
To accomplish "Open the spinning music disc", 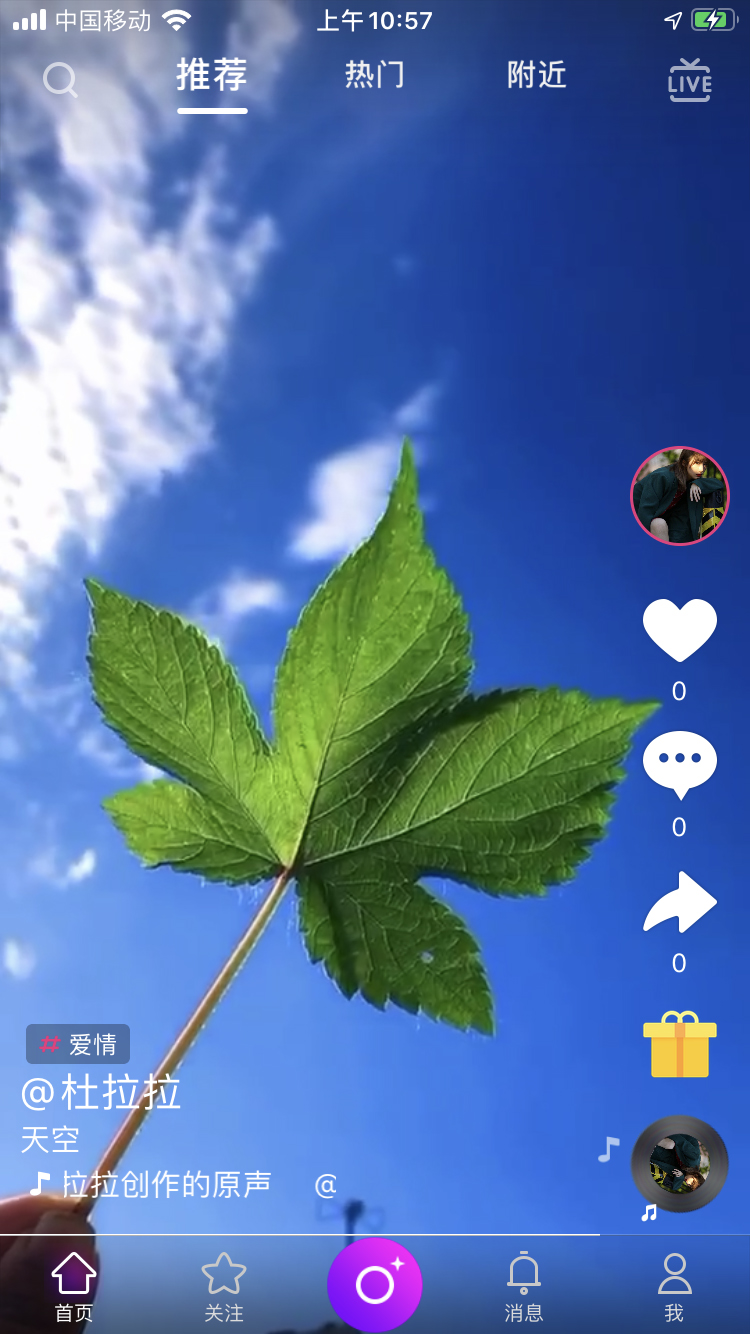I will [x=680, y=1164].
